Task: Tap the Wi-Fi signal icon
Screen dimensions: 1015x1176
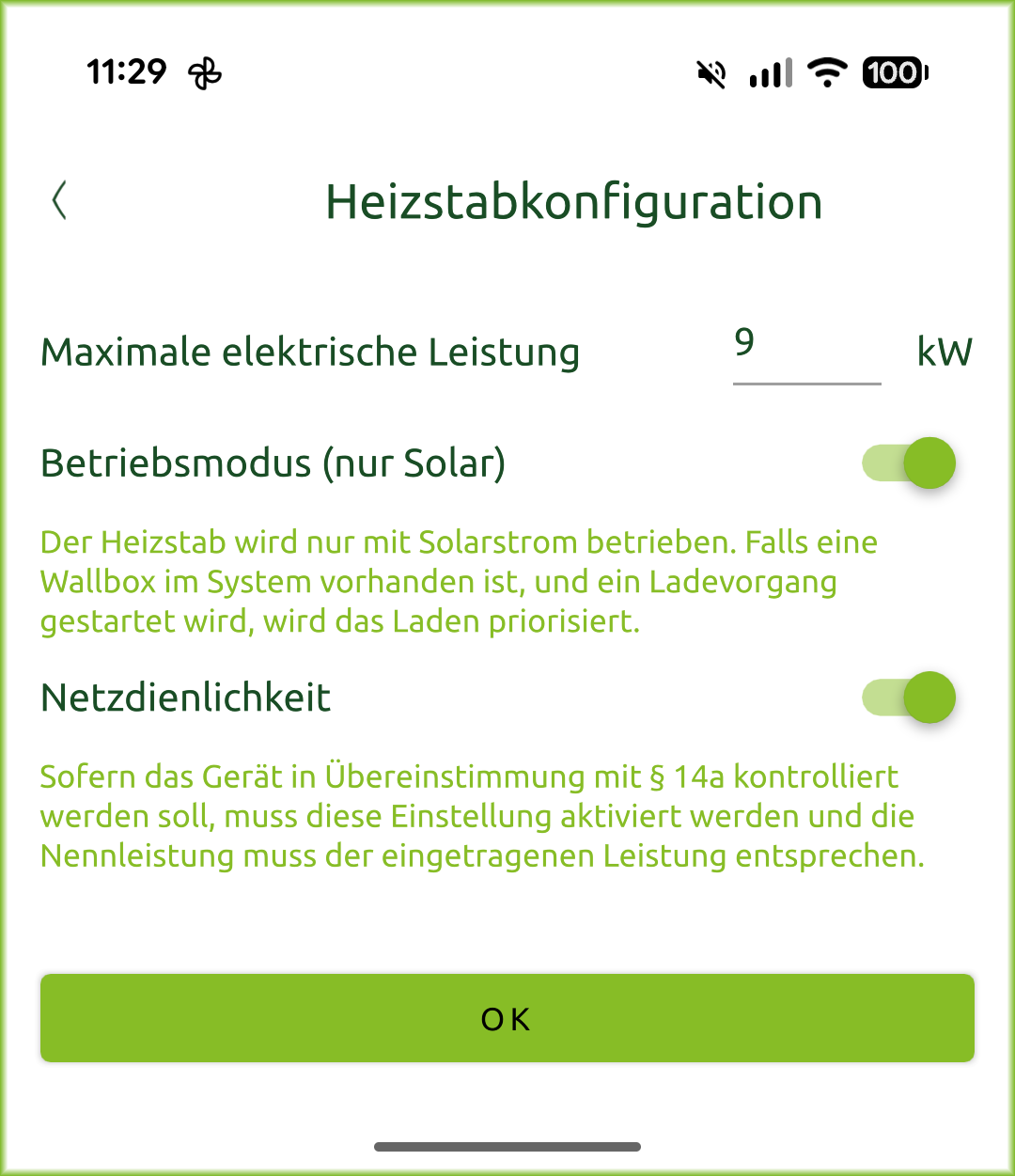Action: [x=827, y=73]
